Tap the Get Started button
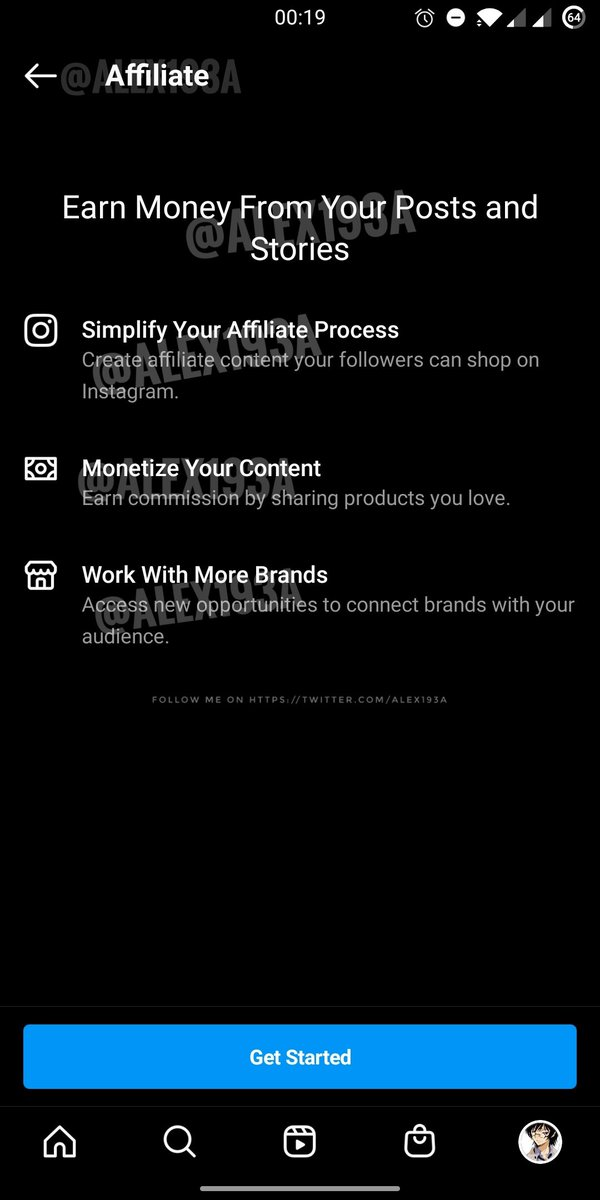This screenshot has height=1200, width=600. [x=300, y=1057]
